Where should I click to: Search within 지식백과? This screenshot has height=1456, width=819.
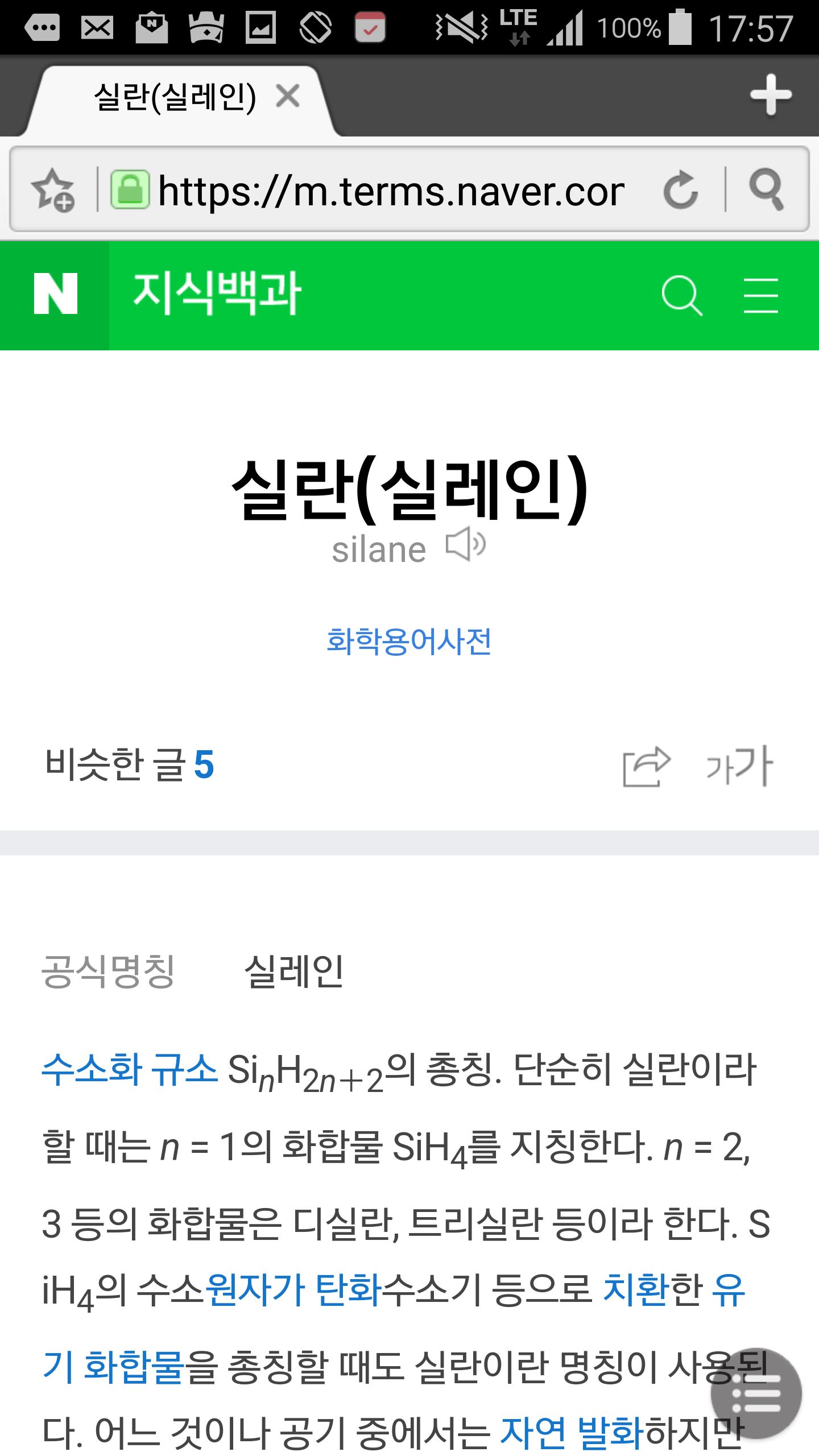tap(681, 295)
